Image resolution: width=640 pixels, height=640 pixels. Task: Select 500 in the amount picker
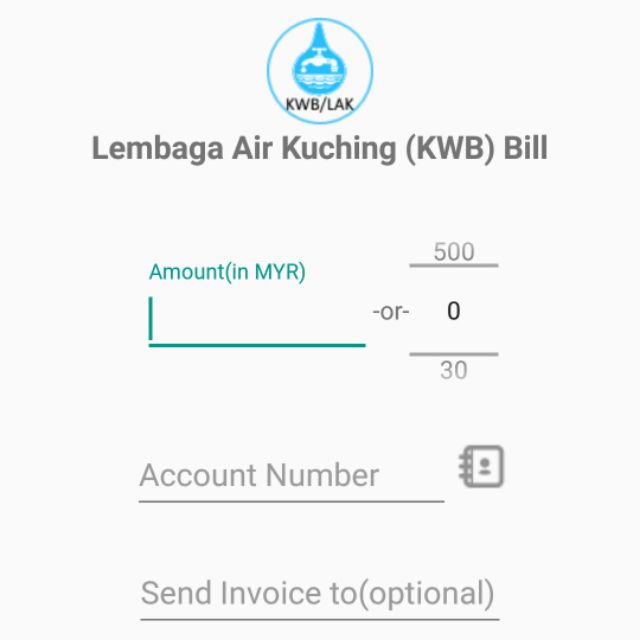453,252
